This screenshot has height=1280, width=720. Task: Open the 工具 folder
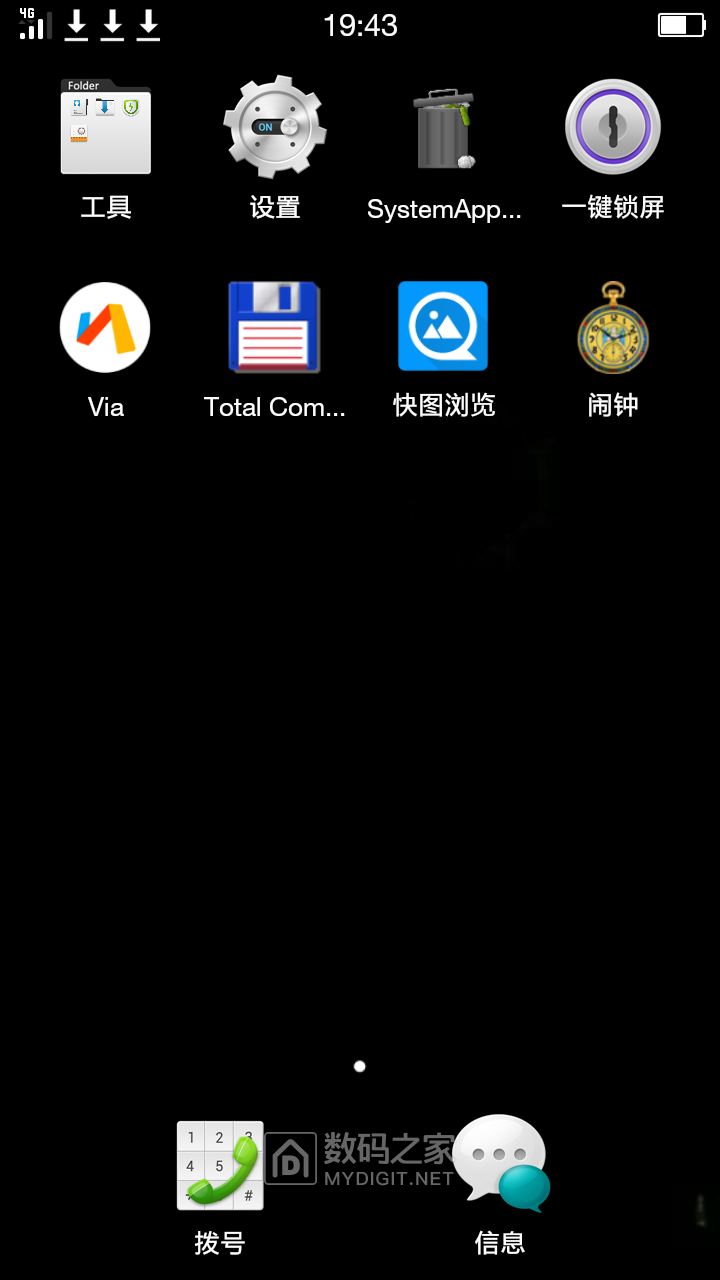pos(105,128)
